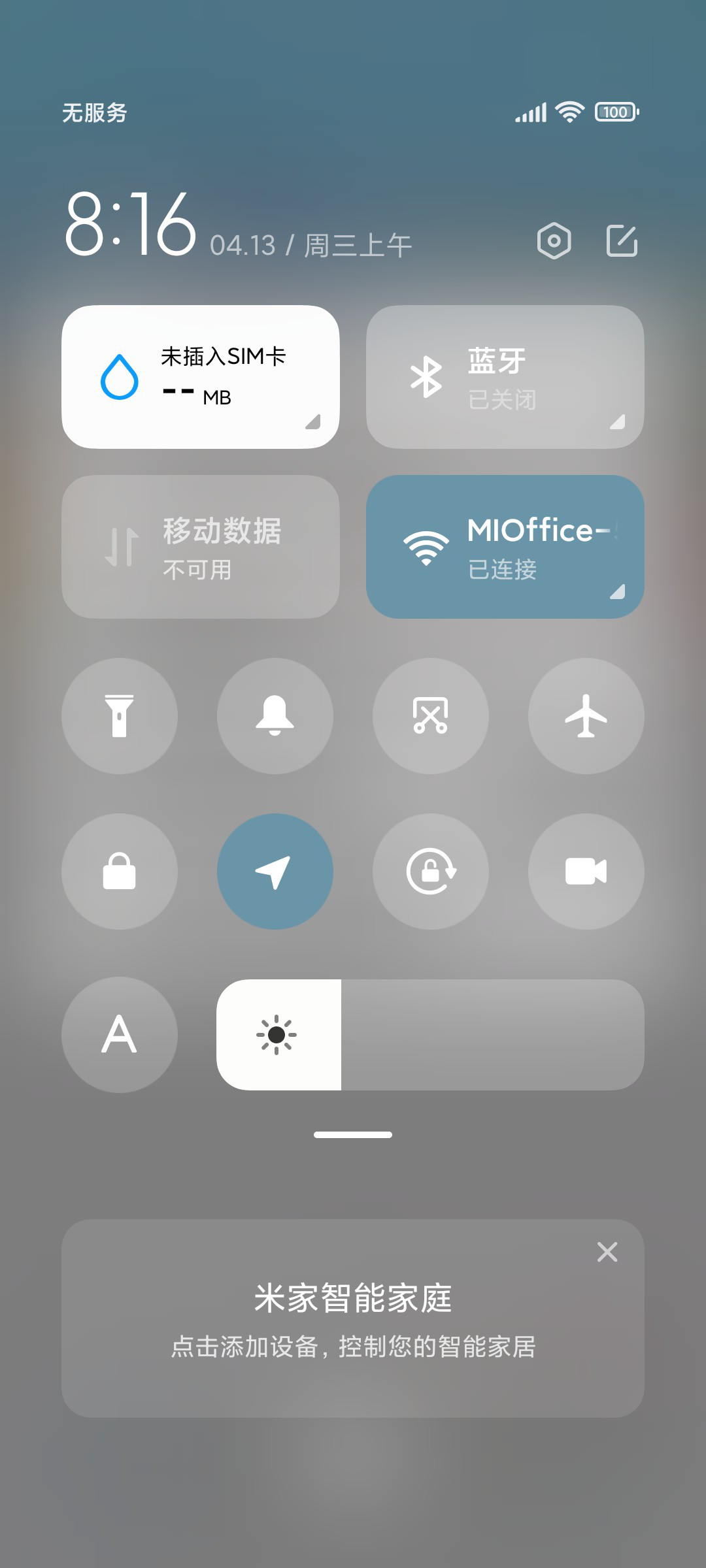The image size is (706, 1568).
Task: Dismiss the 米家智能家庭 card
Action: coord(607,1252)
